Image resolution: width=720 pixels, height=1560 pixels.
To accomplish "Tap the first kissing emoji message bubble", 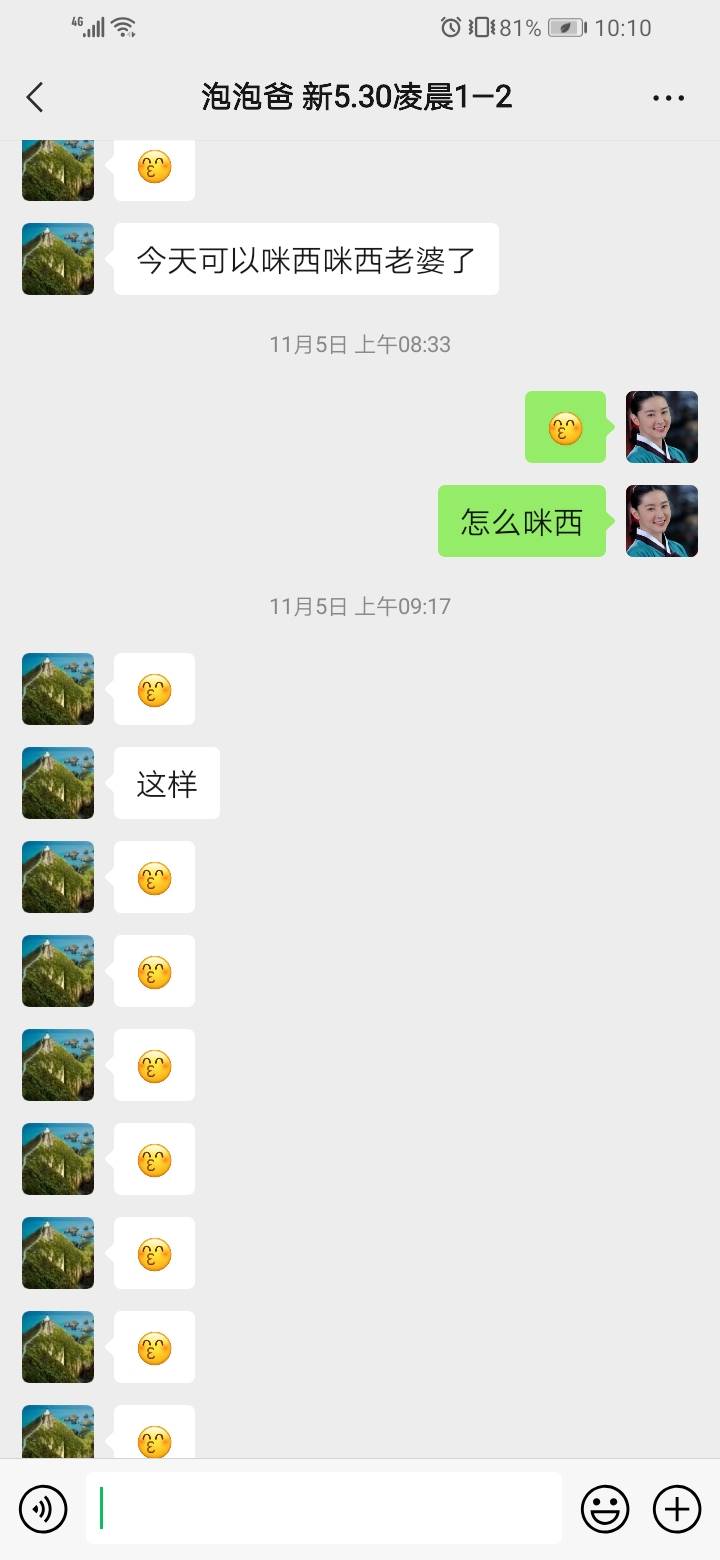I will (154, 170).
